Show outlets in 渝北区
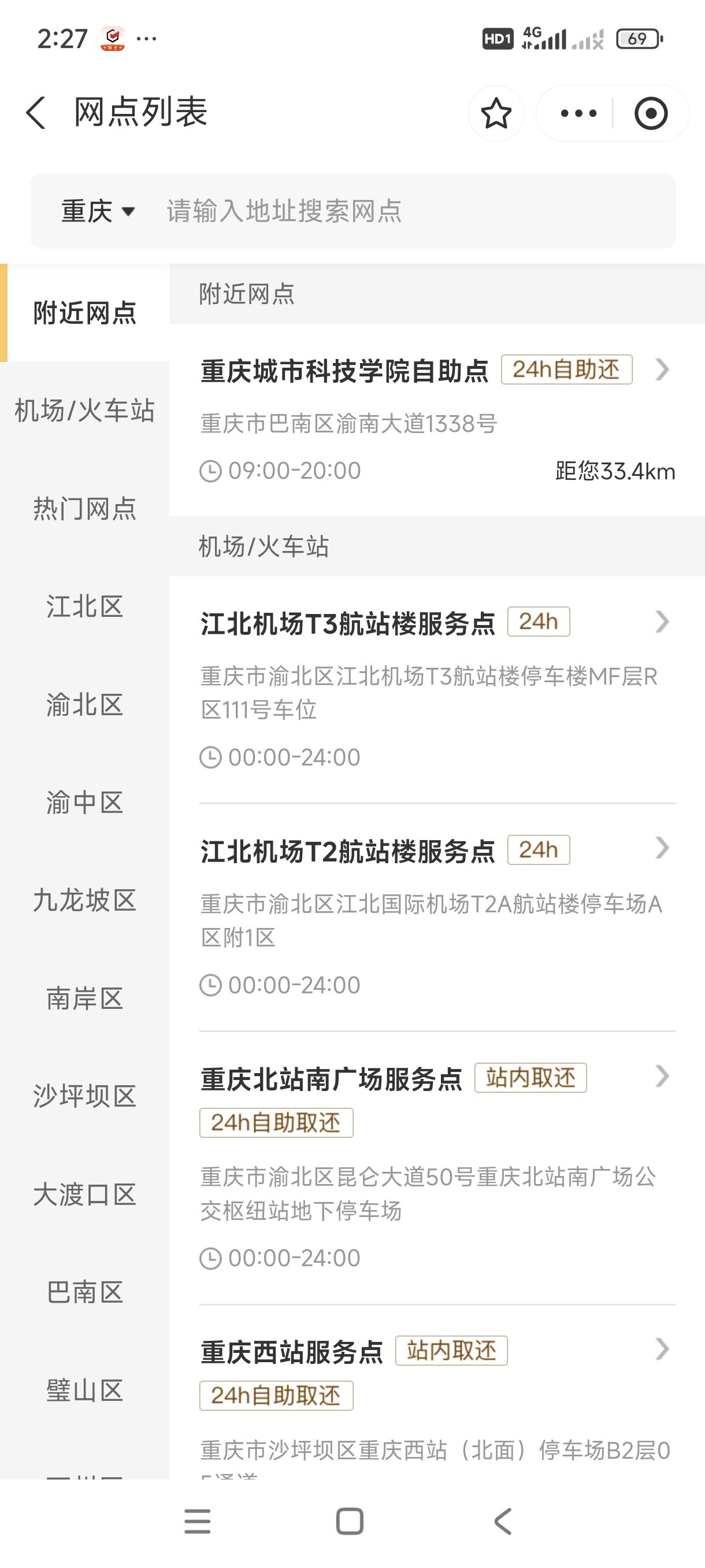 click(x=84, y=705)
